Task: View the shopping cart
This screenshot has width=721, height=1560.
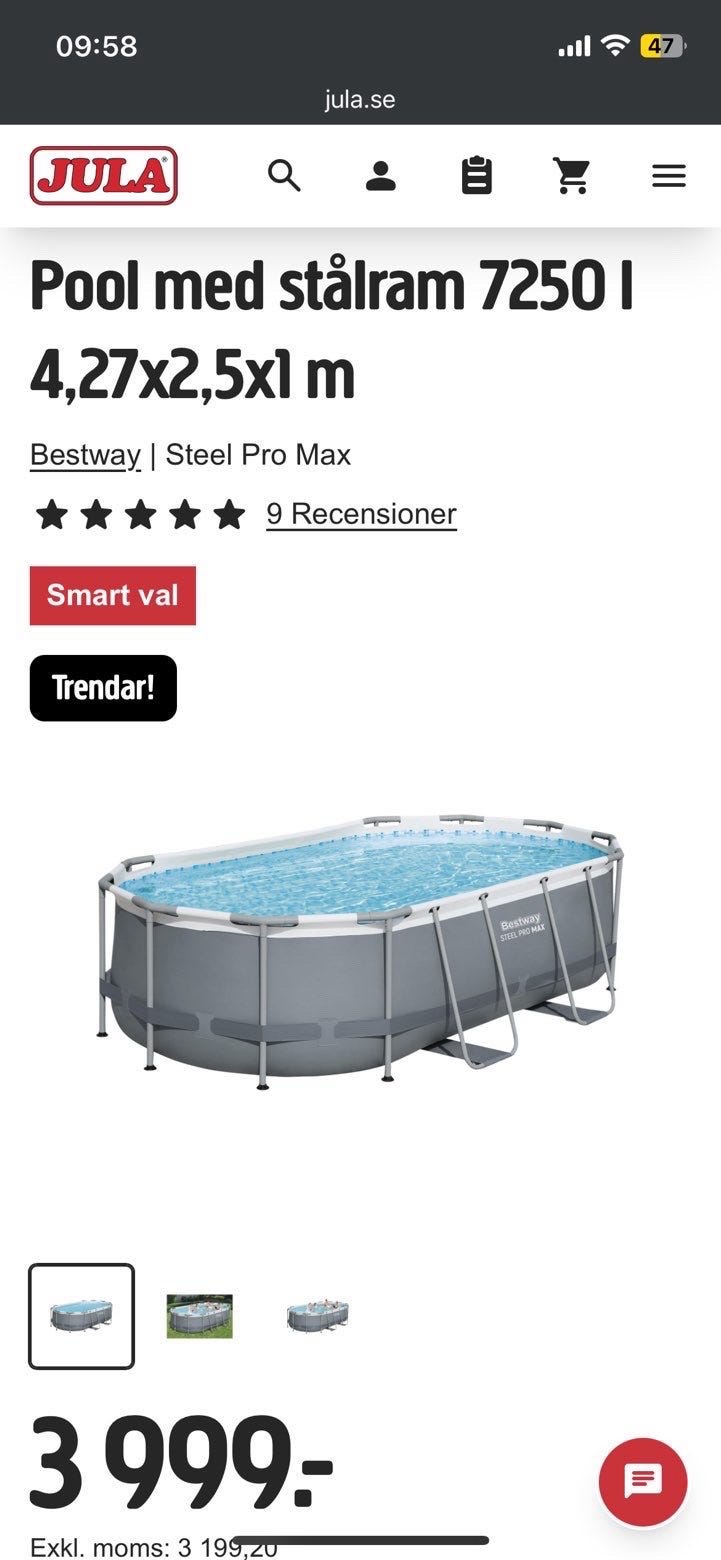Action: point(572,176)
